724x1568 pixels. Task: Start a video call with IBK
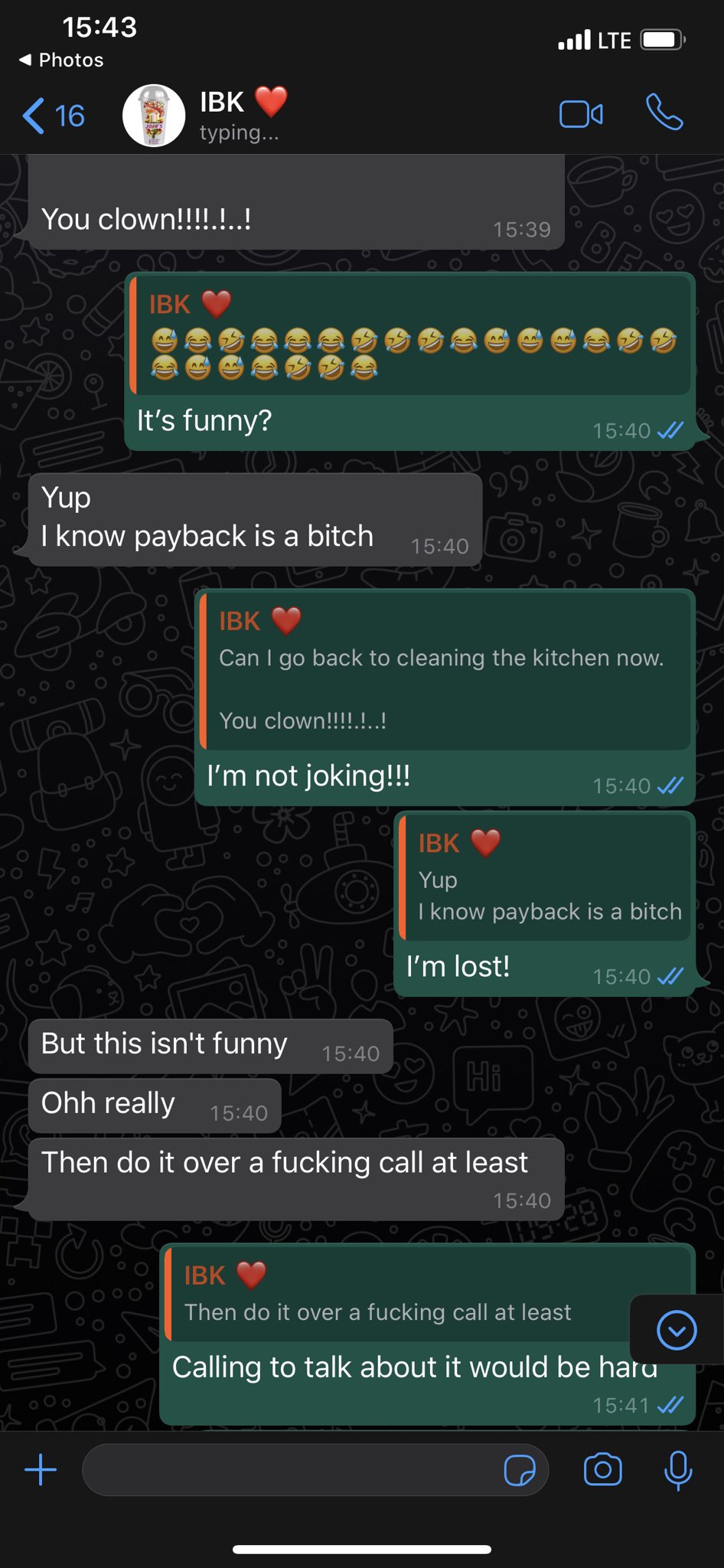pyautogui.click(x=581, y=115)
